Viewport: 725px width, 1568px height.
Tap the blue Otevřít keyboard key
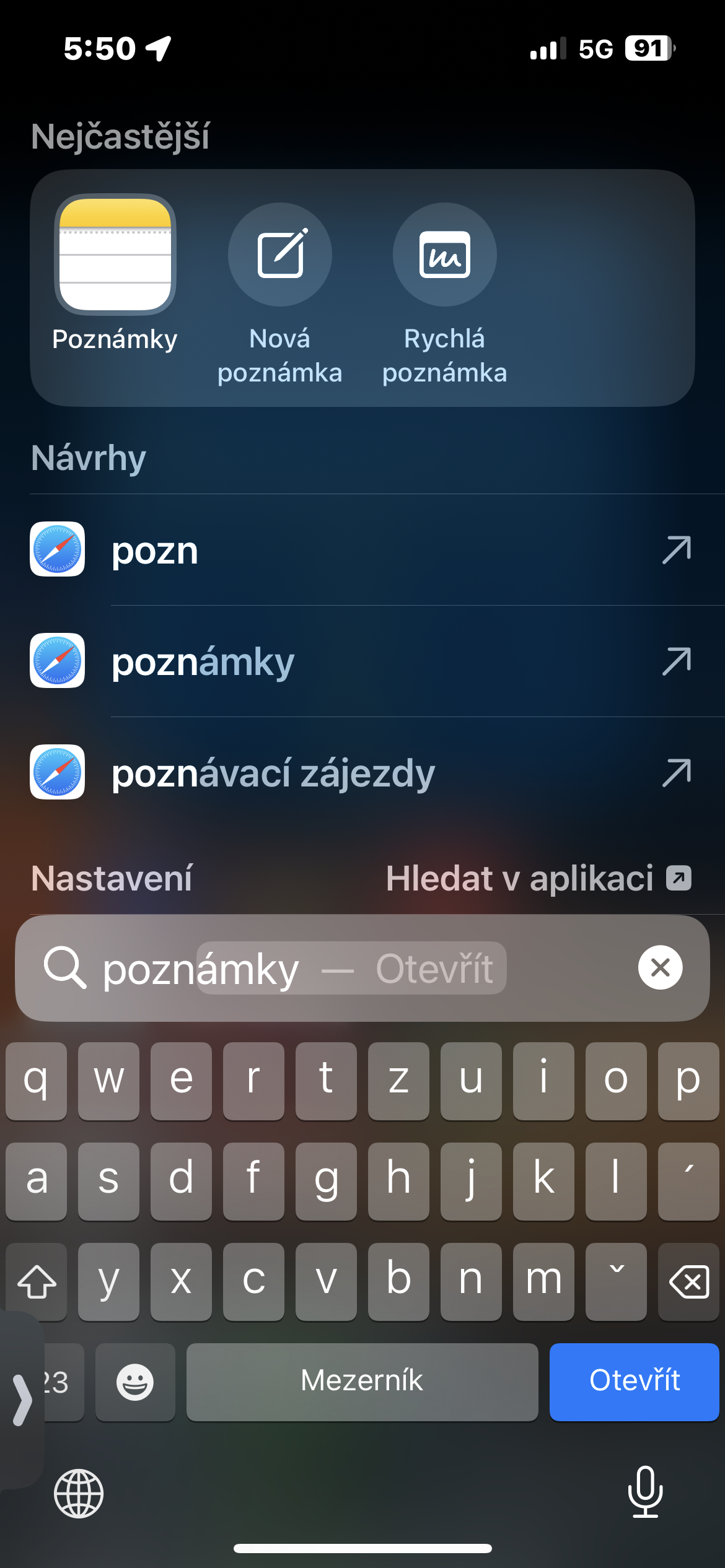tap(634, 1381)
